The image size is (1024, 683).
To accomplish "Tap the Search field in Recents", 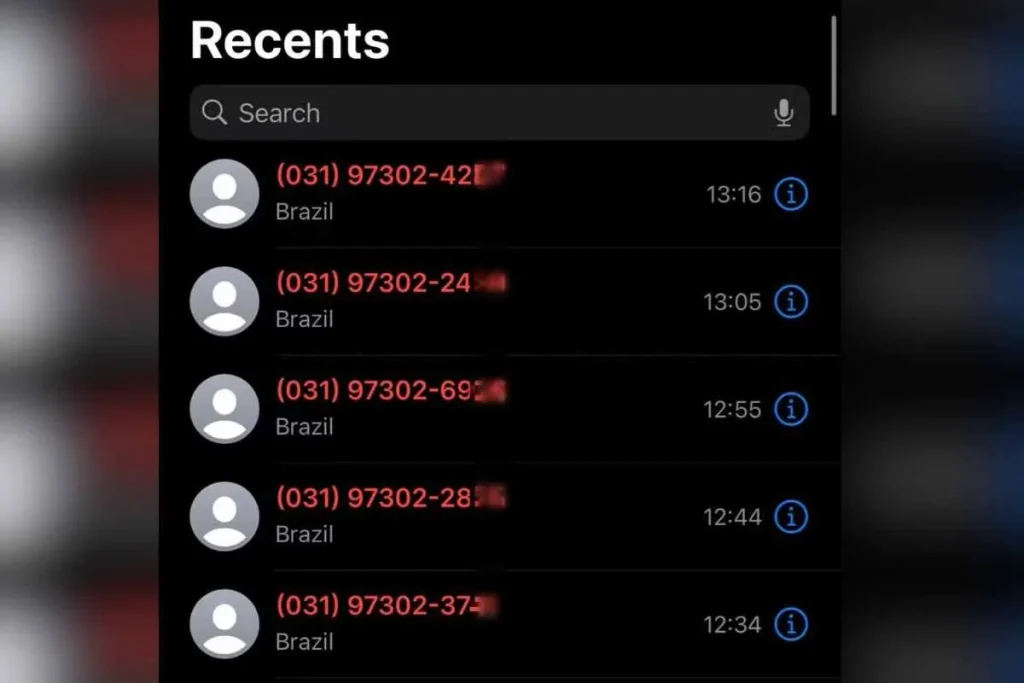I will tap(480, 113).
